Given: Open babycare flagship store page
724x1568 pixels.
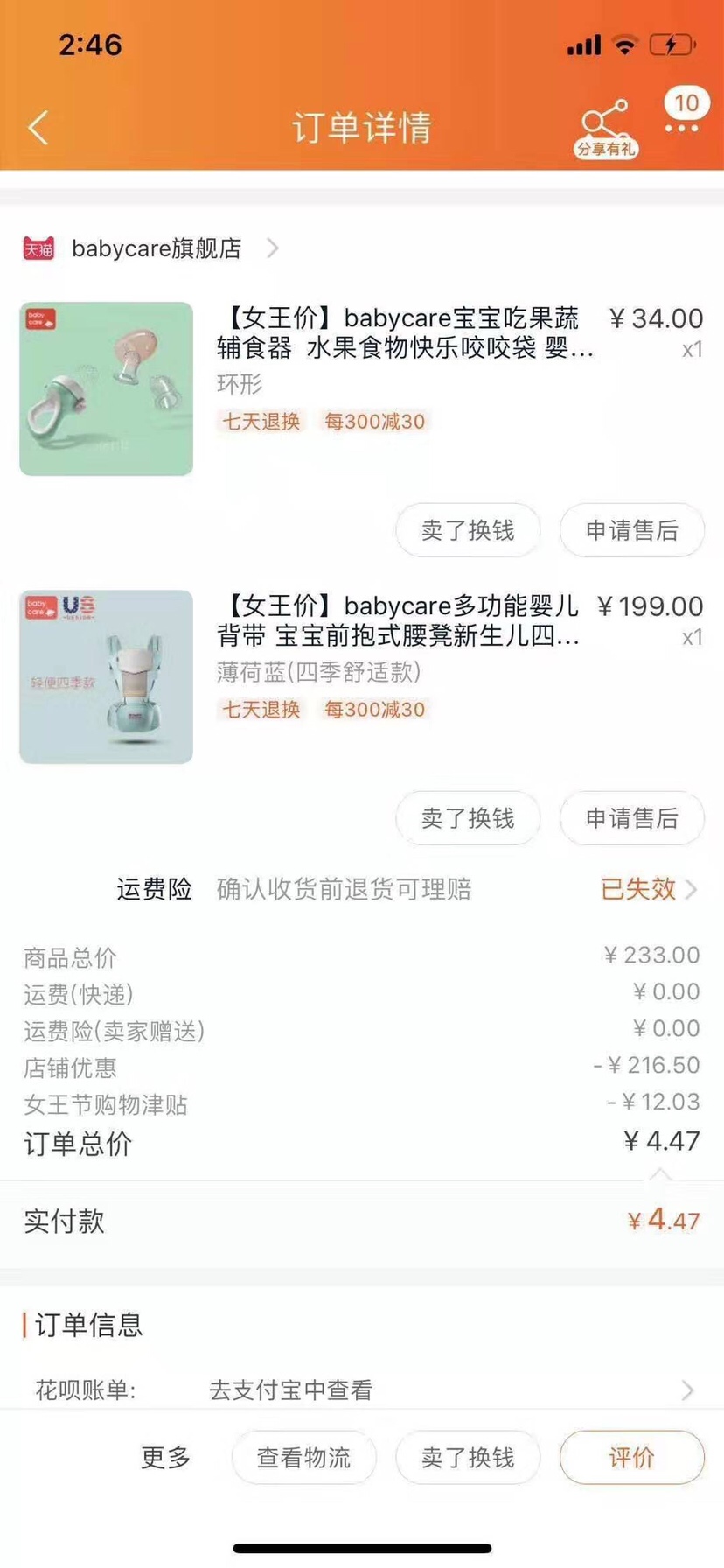Looking at the screenshot, I should click(156, 248).
